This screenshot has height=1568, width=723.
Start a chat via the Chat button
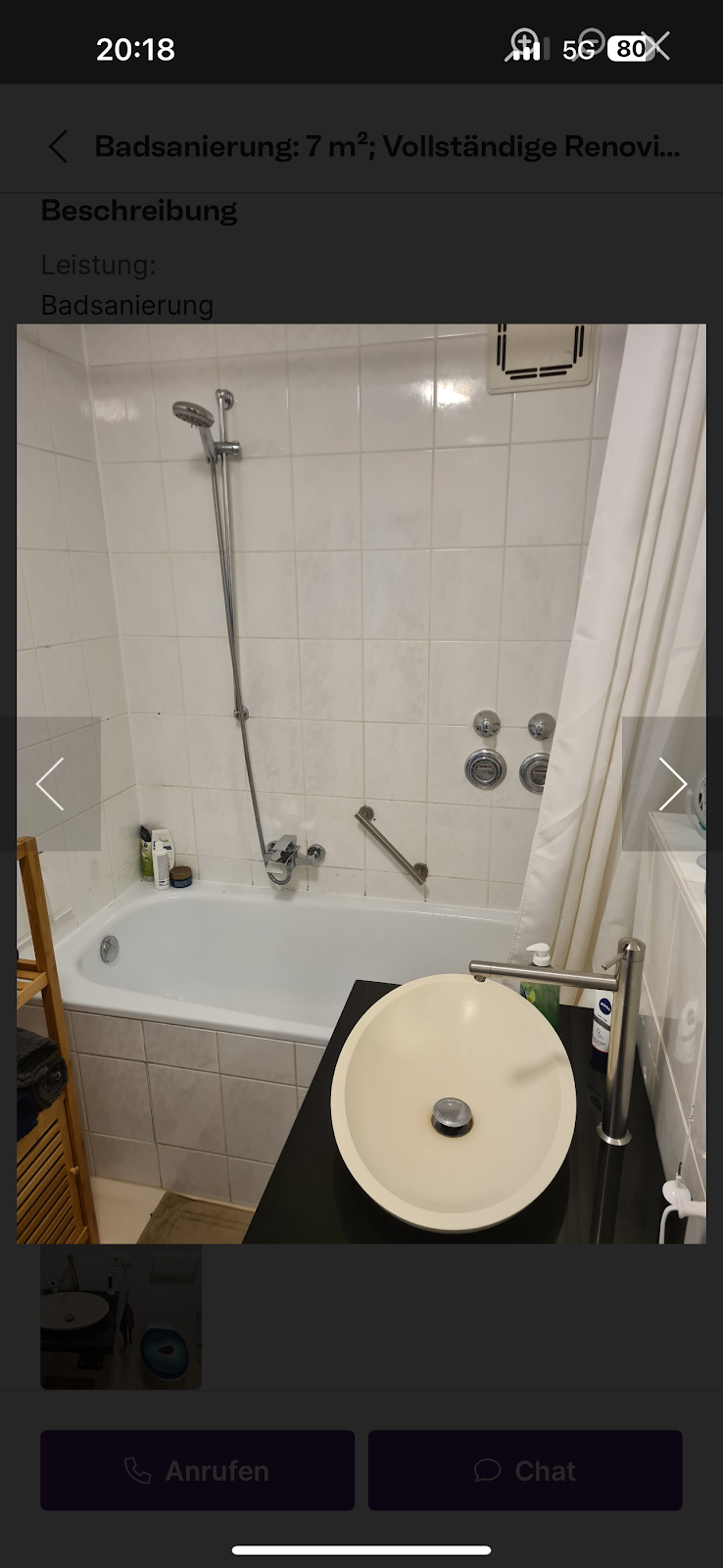(525, 1470)
